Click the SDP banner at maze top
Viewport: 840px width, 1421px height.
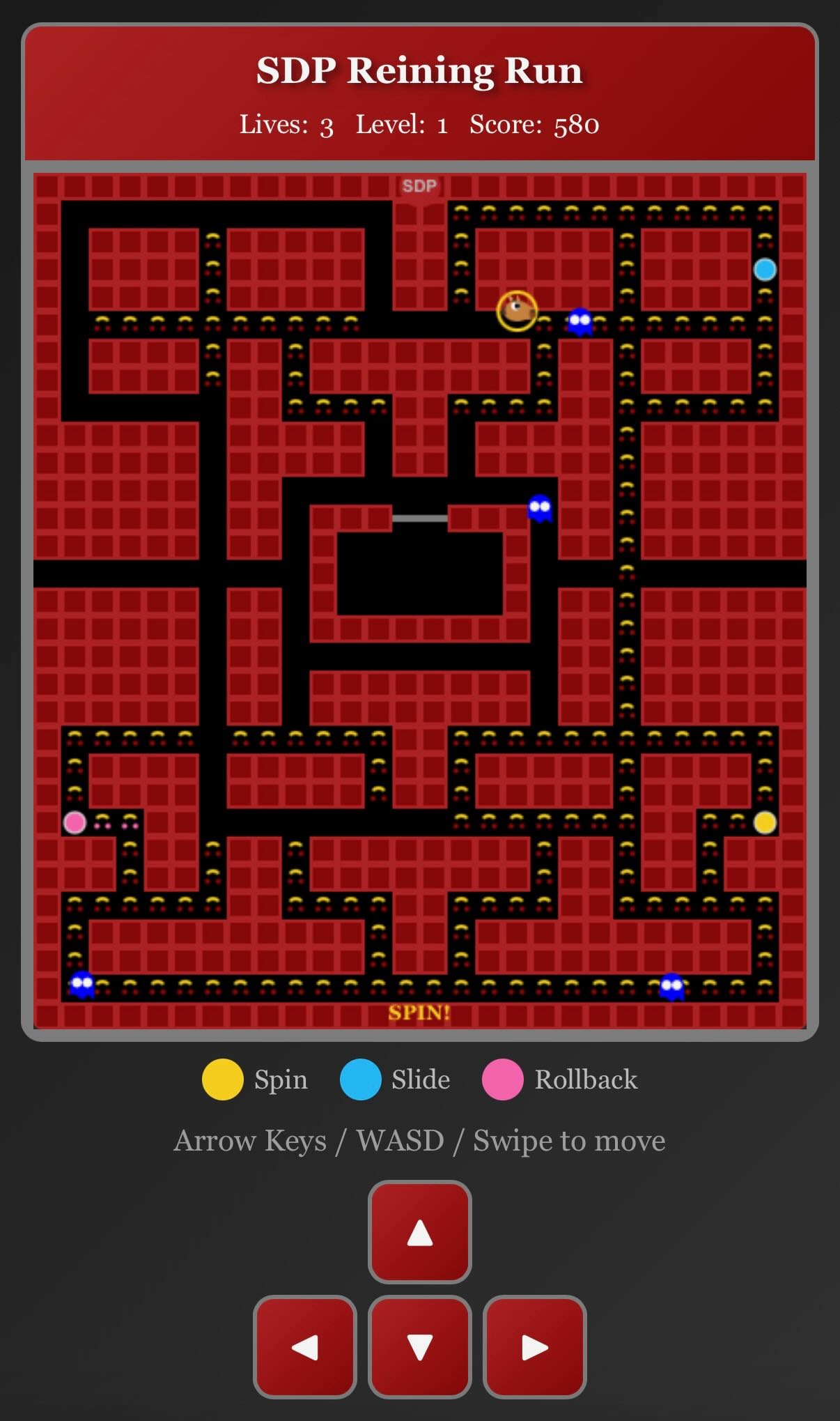pos(419,186)
